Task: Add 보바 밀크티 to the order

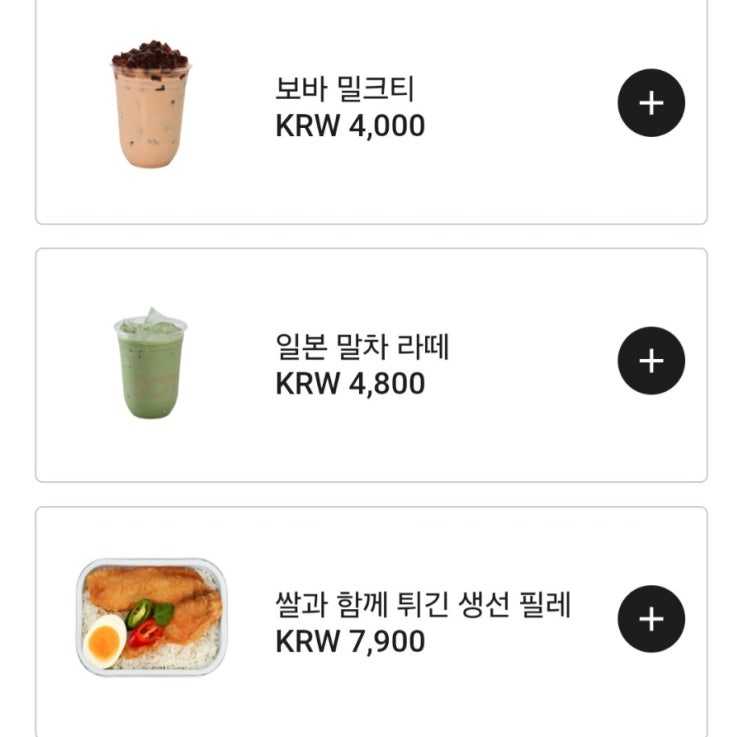Action: (651, 103)
